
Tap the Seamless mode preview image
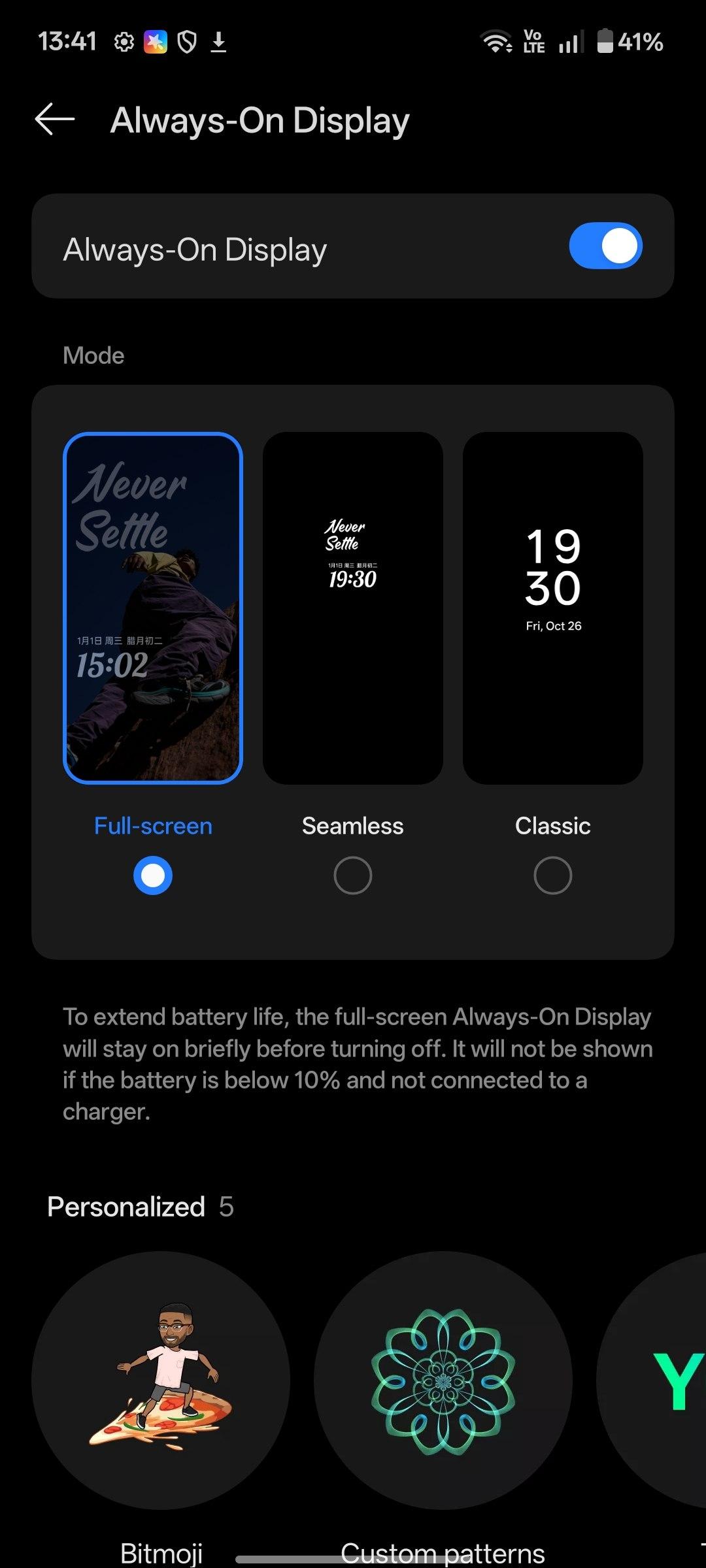353,608
